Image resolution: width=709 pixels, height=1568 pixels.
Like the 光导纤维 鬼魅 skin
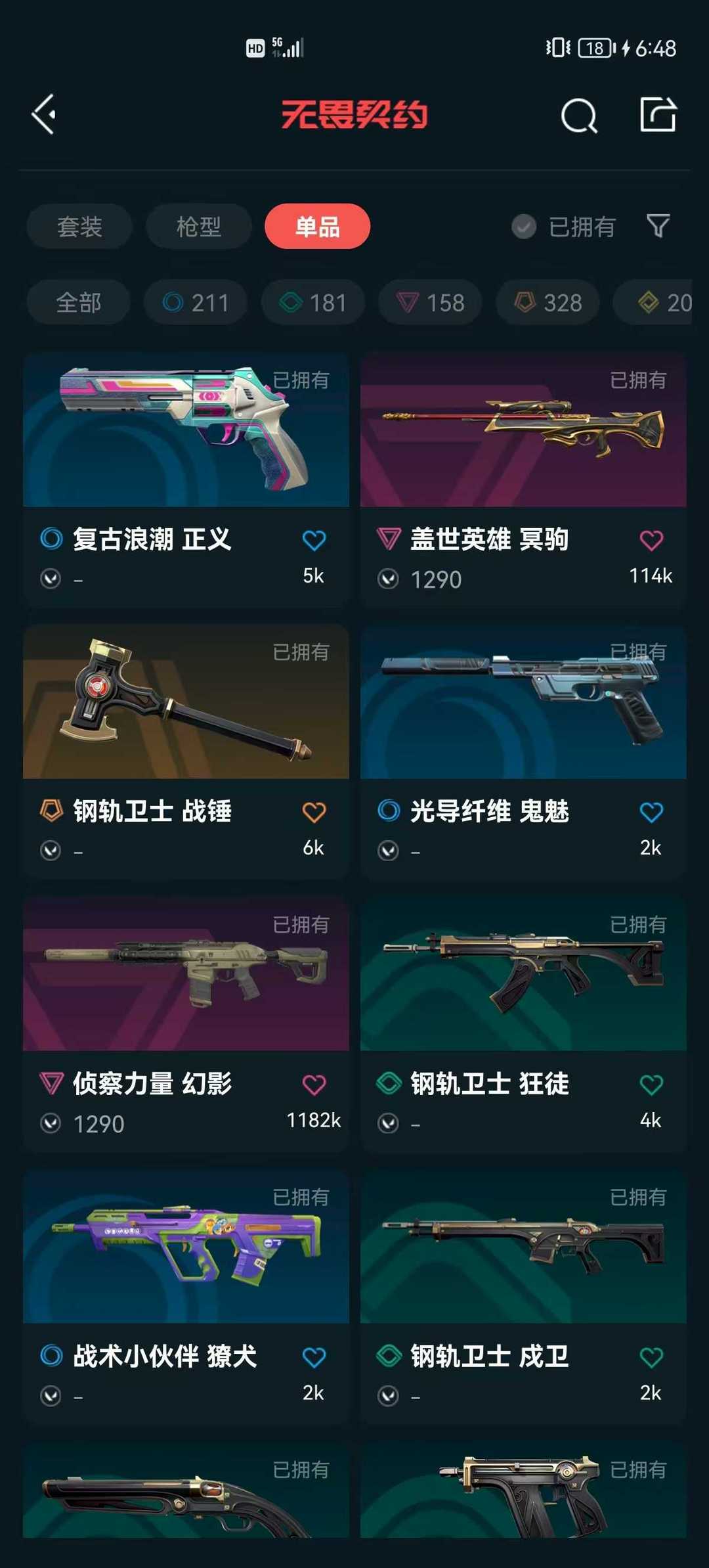[x=651, y=813]
